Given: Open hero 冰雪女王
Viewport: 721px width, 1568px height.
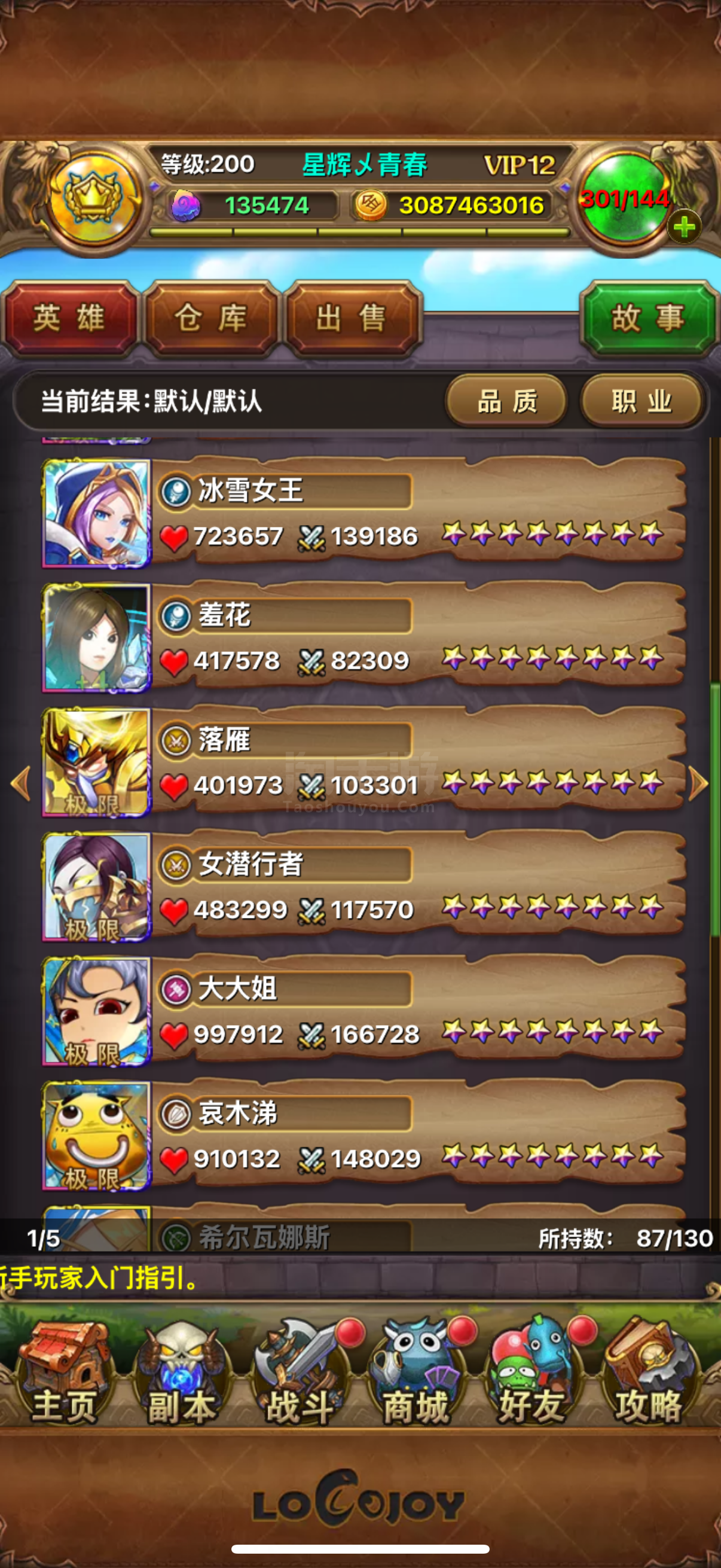Looking at the screenshot, I should click(365, 513).
